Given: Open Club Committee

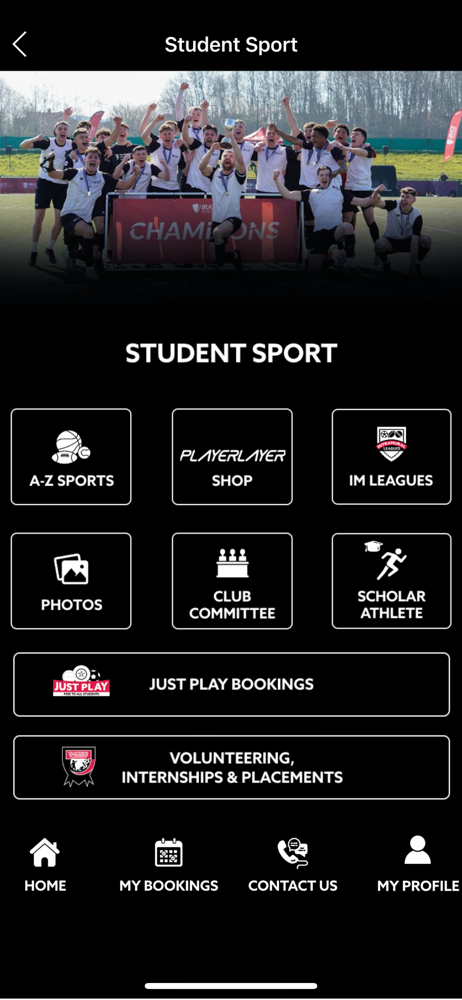Looking at the screenshot, I should pyautogui.click(x=232, y=581).
